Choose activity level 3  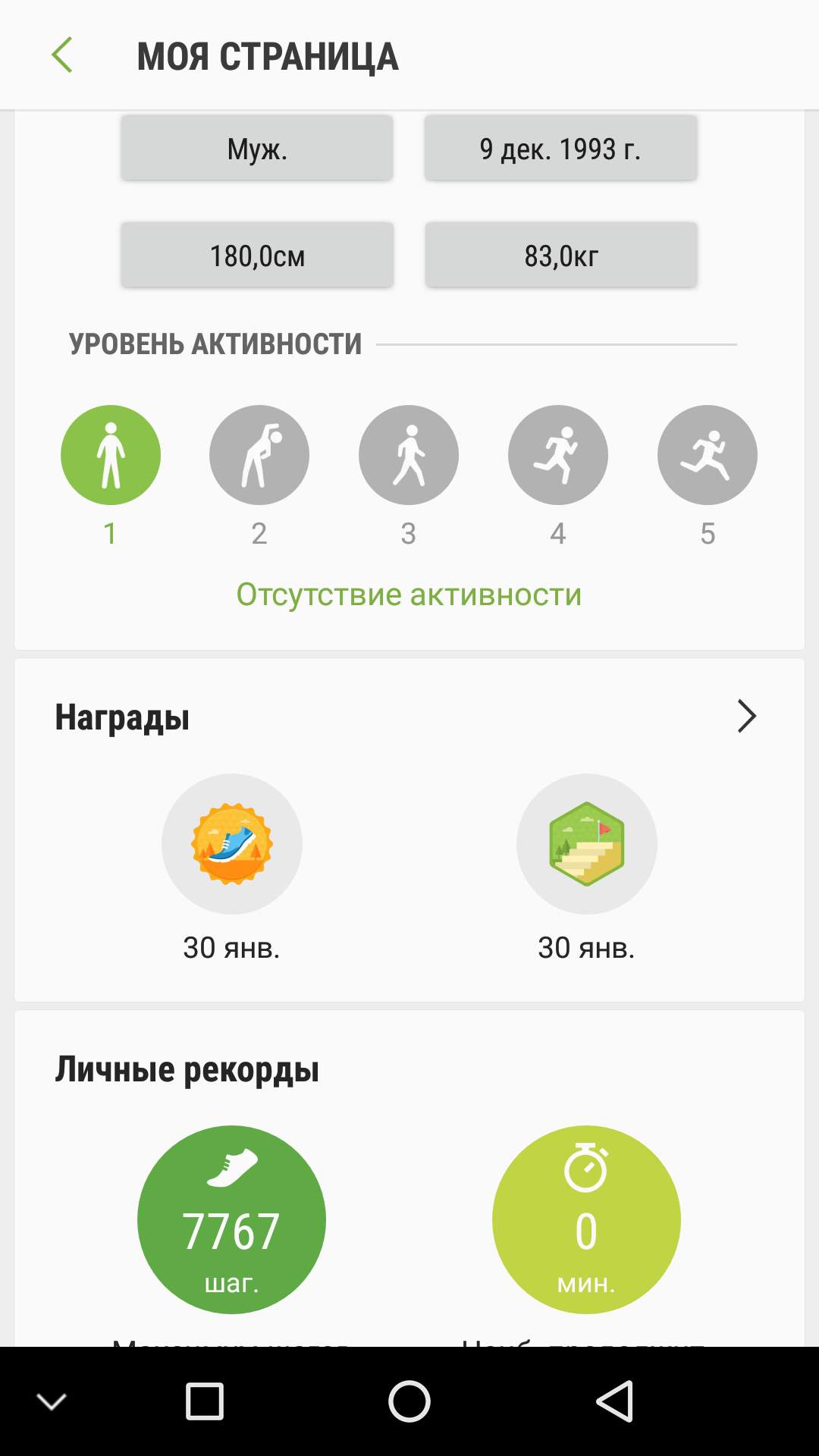409,455
